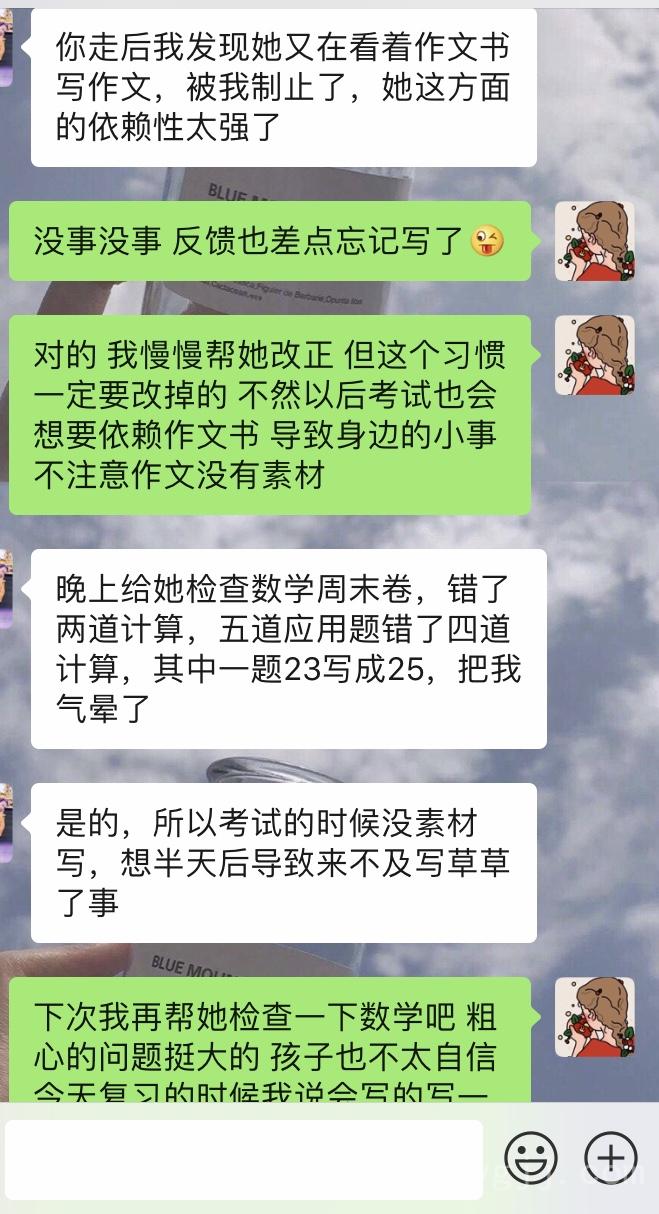Tap the message input field
Image resolution: width=659 pixels, height=1214 pixels.
pos(243,1159)
